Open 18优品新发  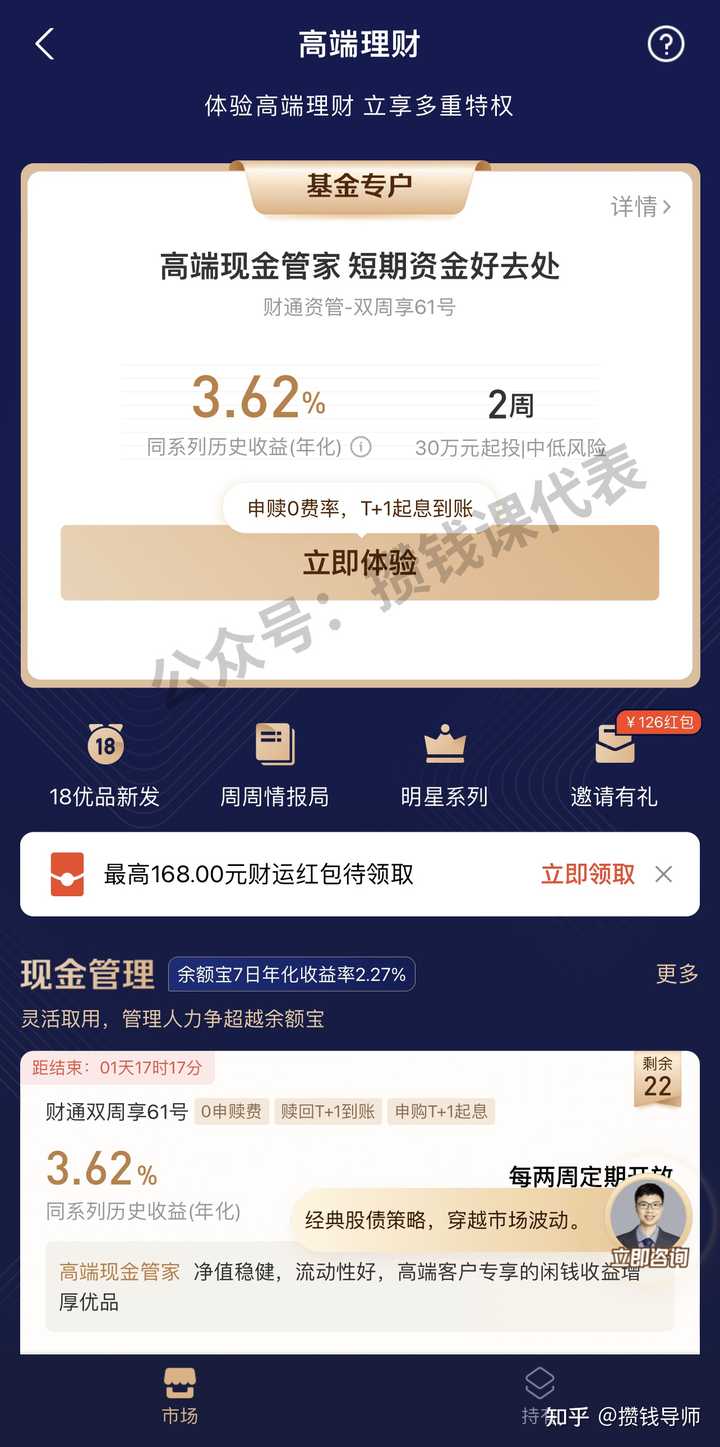point(105,765)
